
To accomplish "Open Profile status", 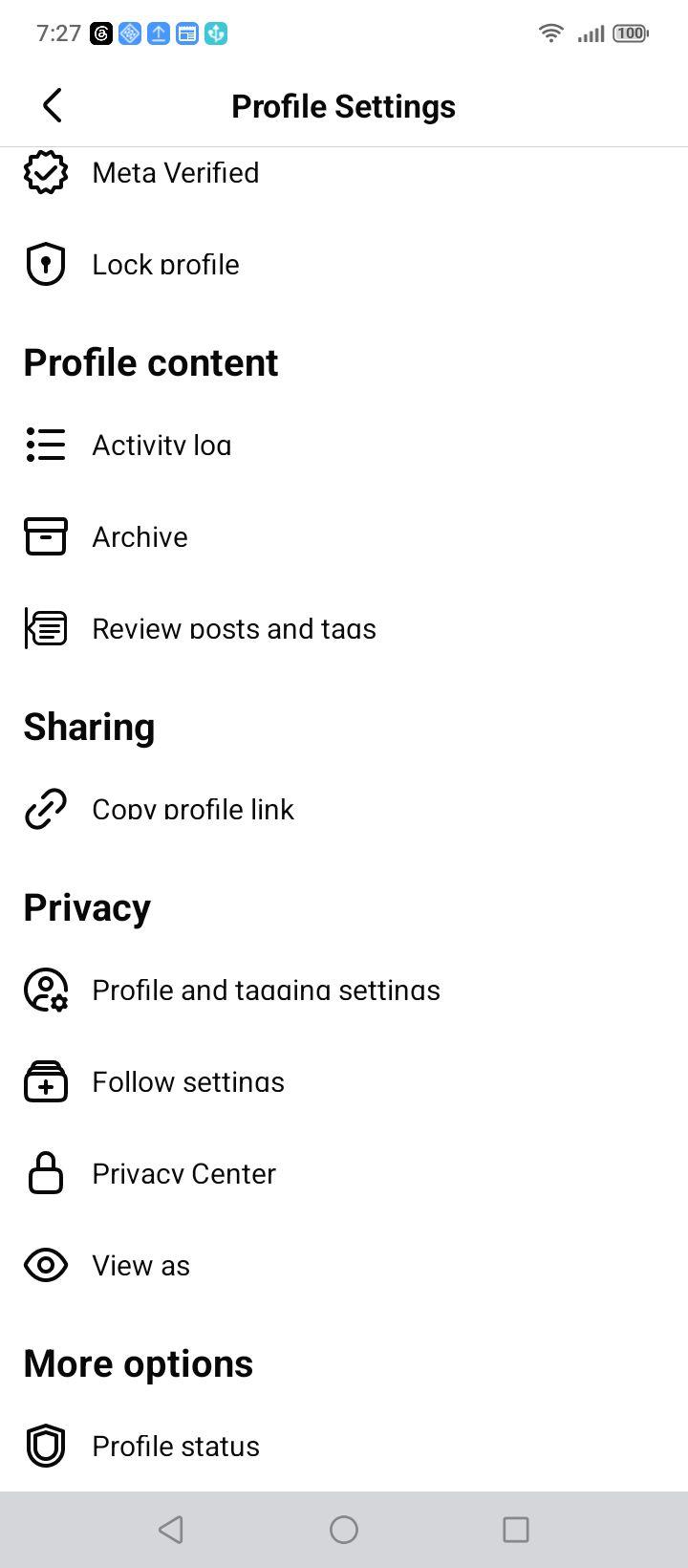I will pyautogui.click(x=344, y=1447).
